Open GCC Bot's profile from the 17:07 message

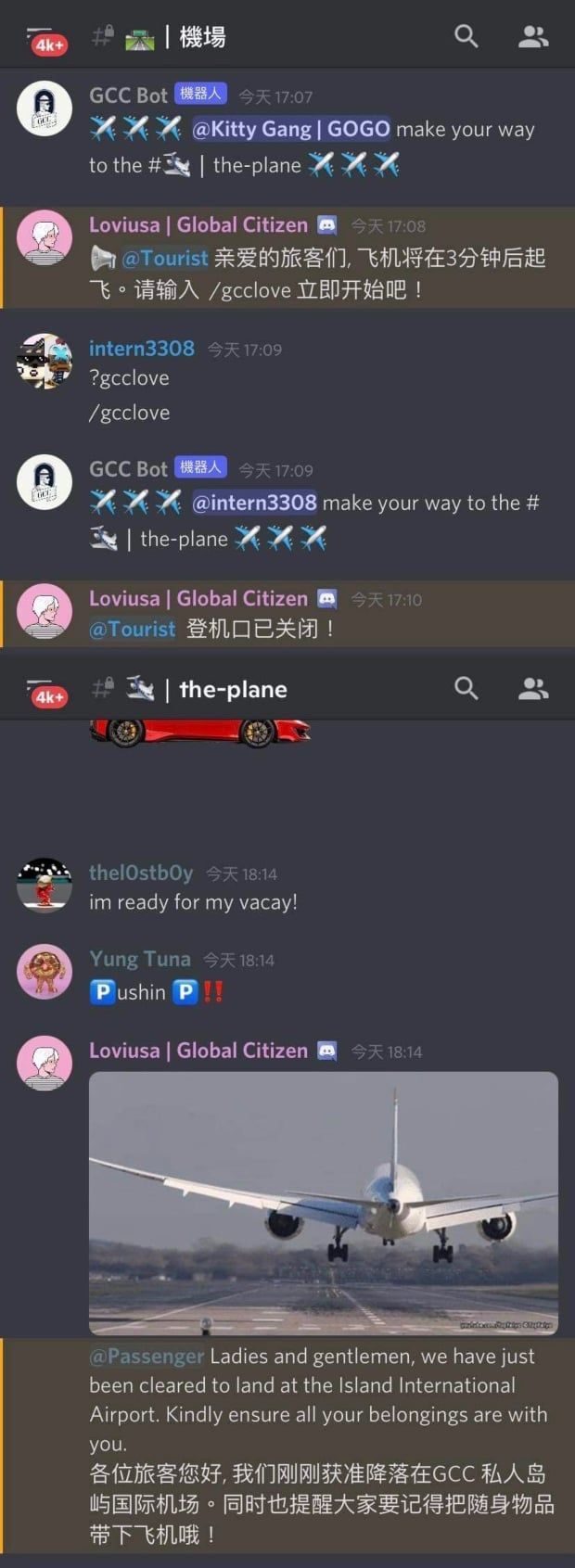coord(45,108)
